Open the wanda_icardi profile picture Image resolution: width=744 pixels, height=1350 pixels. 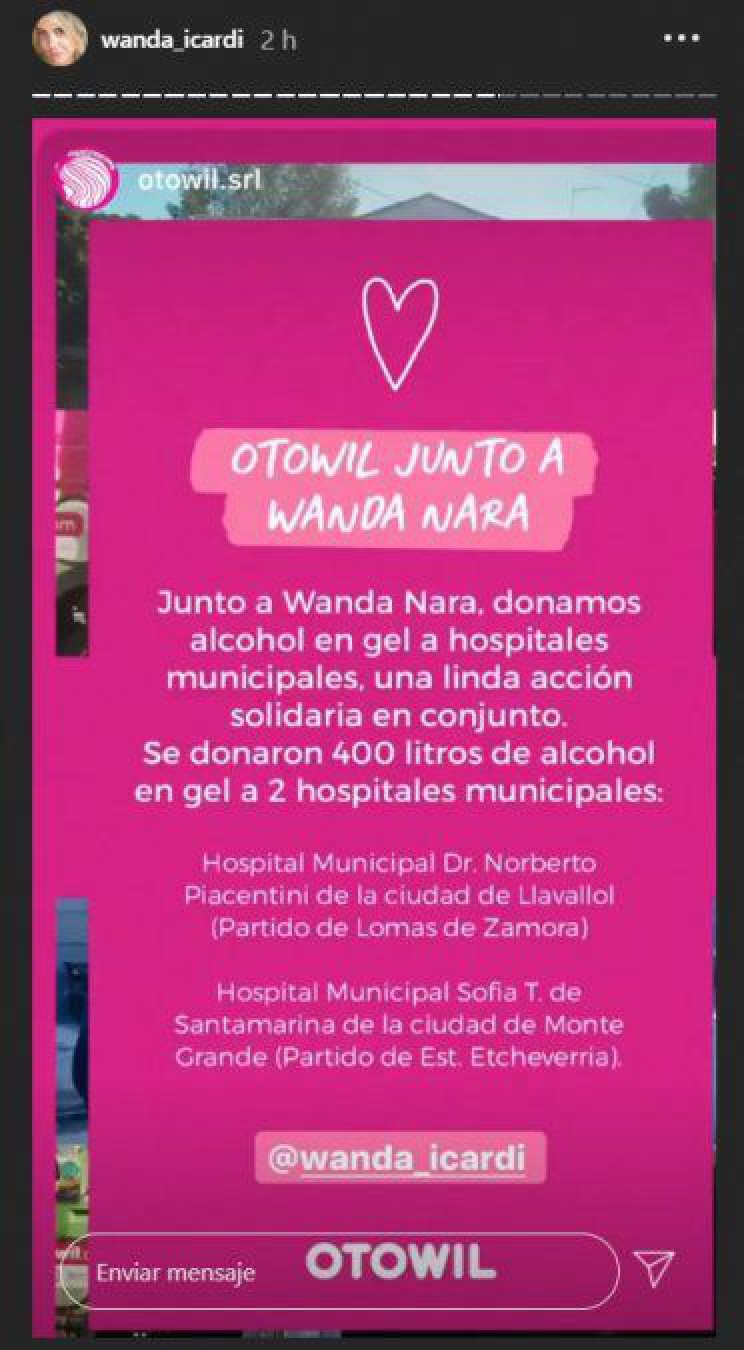[62, 37]
